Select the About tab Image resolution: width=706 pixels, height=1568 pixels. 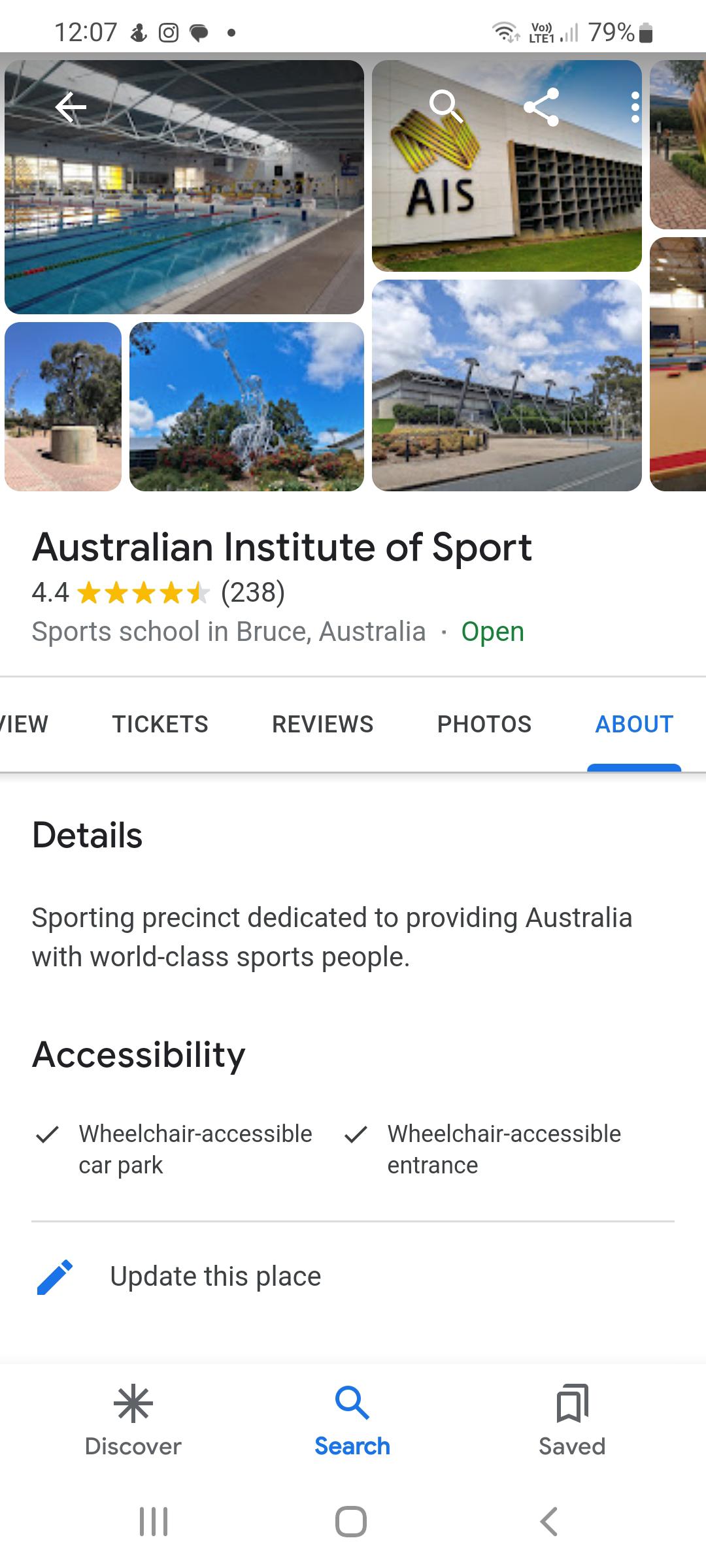[634, 724]
